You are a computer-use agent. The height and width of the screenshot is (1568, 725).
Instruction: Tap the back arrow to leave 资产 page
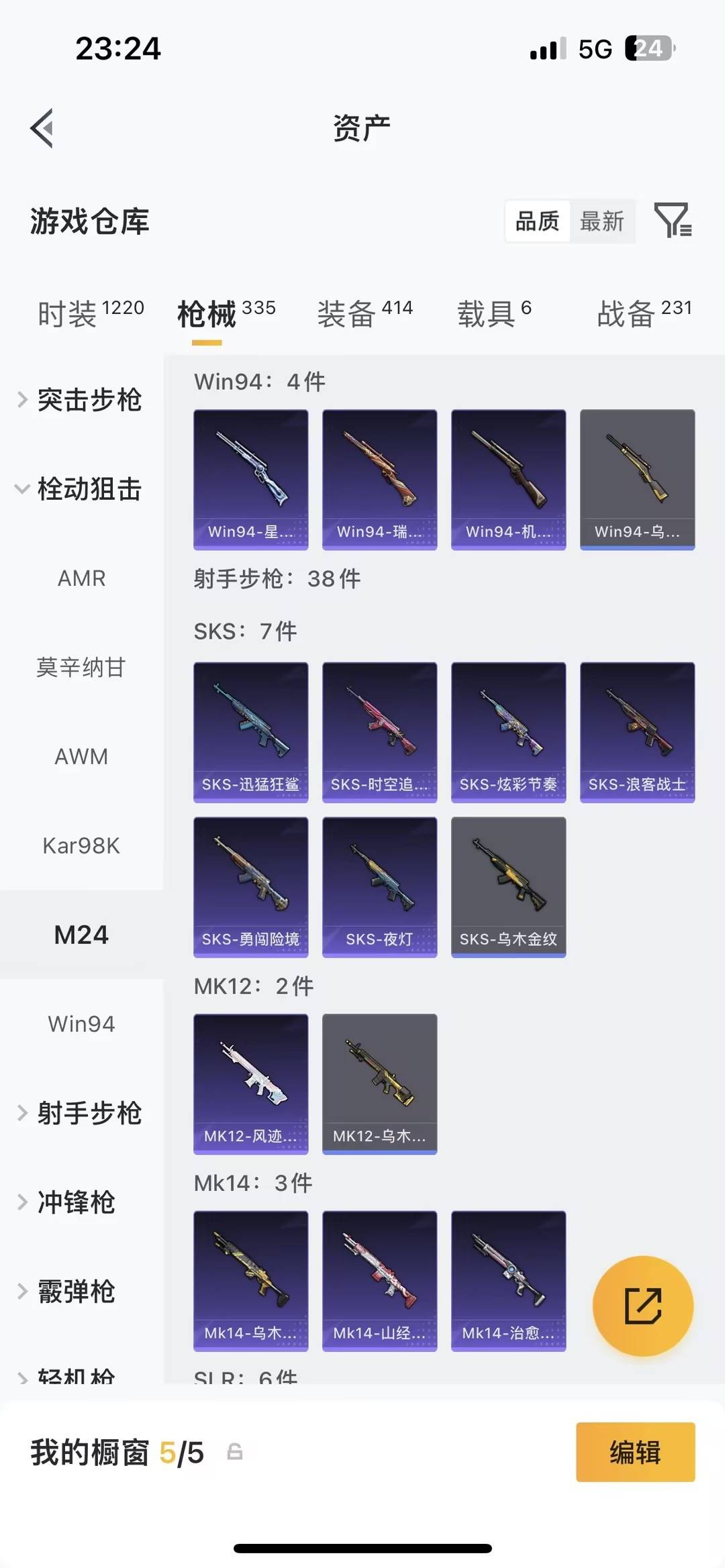pyautogui.click(x=42, y=129)
